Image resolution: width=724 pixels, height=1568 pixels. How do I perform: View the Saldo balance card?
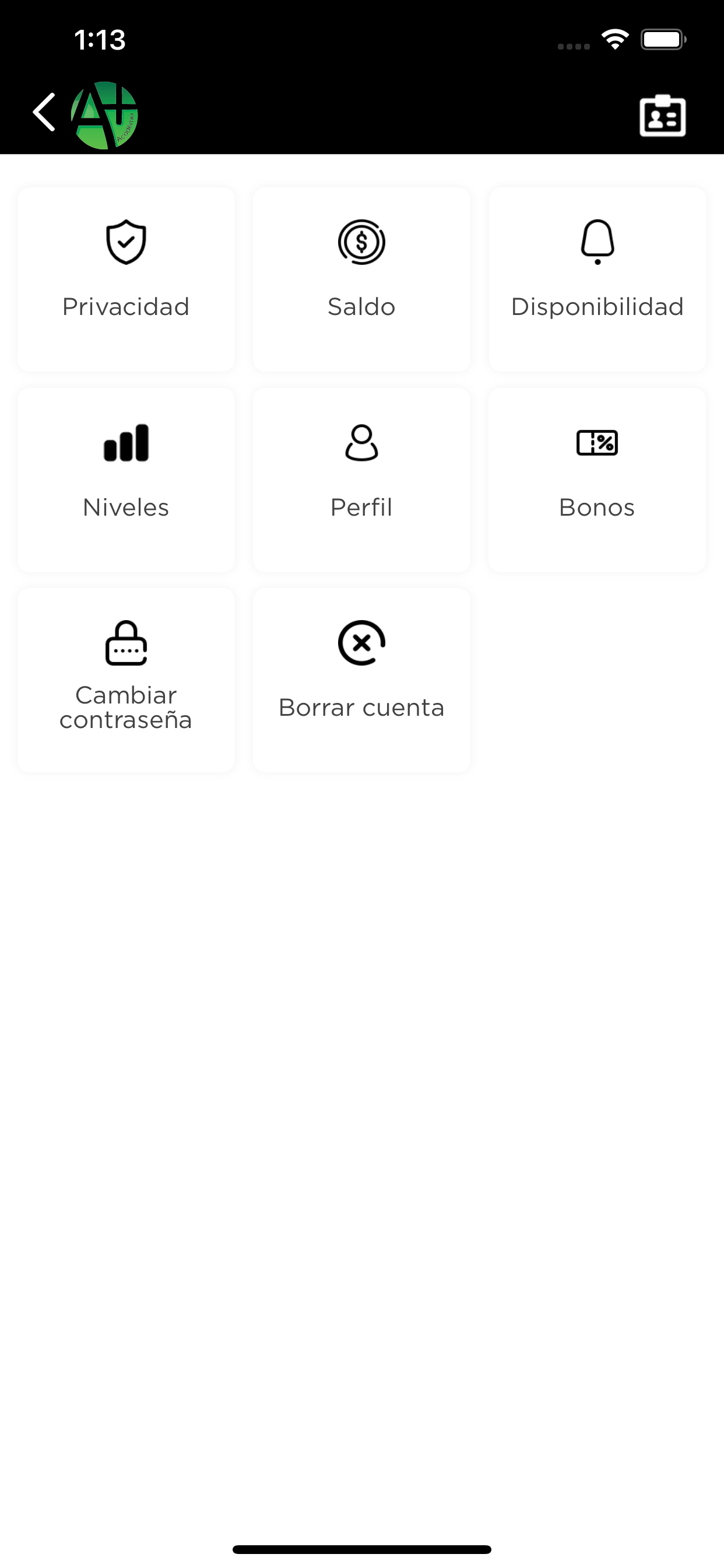(361, 279)
